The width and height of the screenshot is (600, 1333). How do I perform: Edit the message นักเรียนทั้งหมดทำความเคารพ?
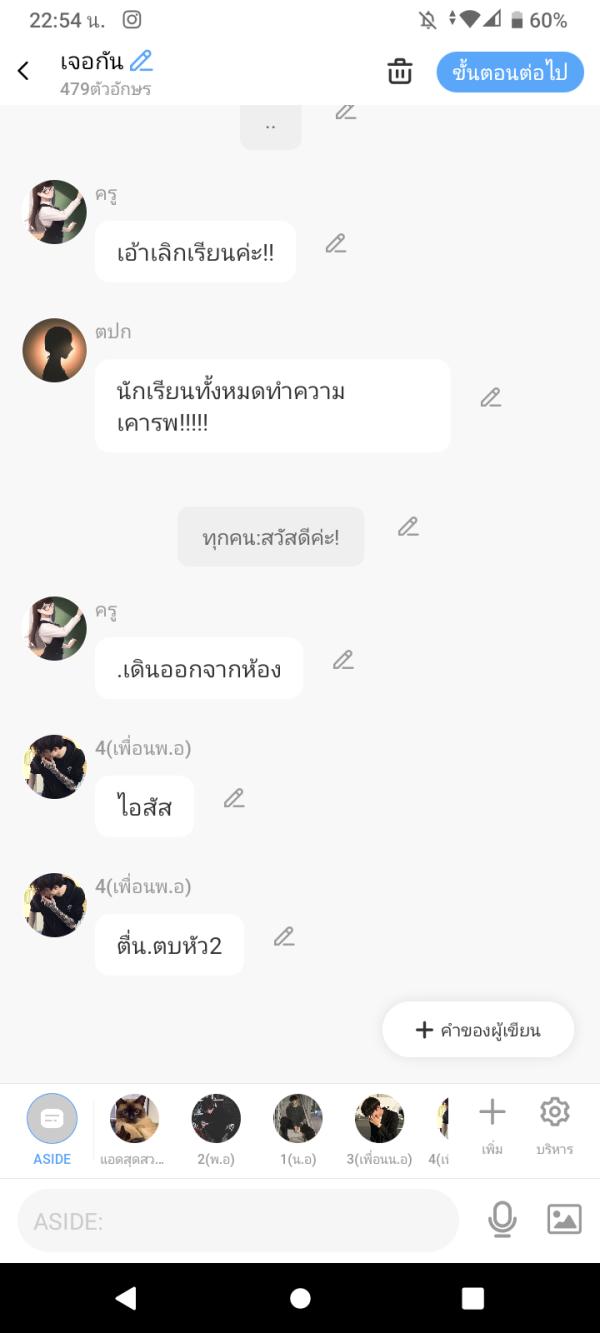click(x=490, y=398)
